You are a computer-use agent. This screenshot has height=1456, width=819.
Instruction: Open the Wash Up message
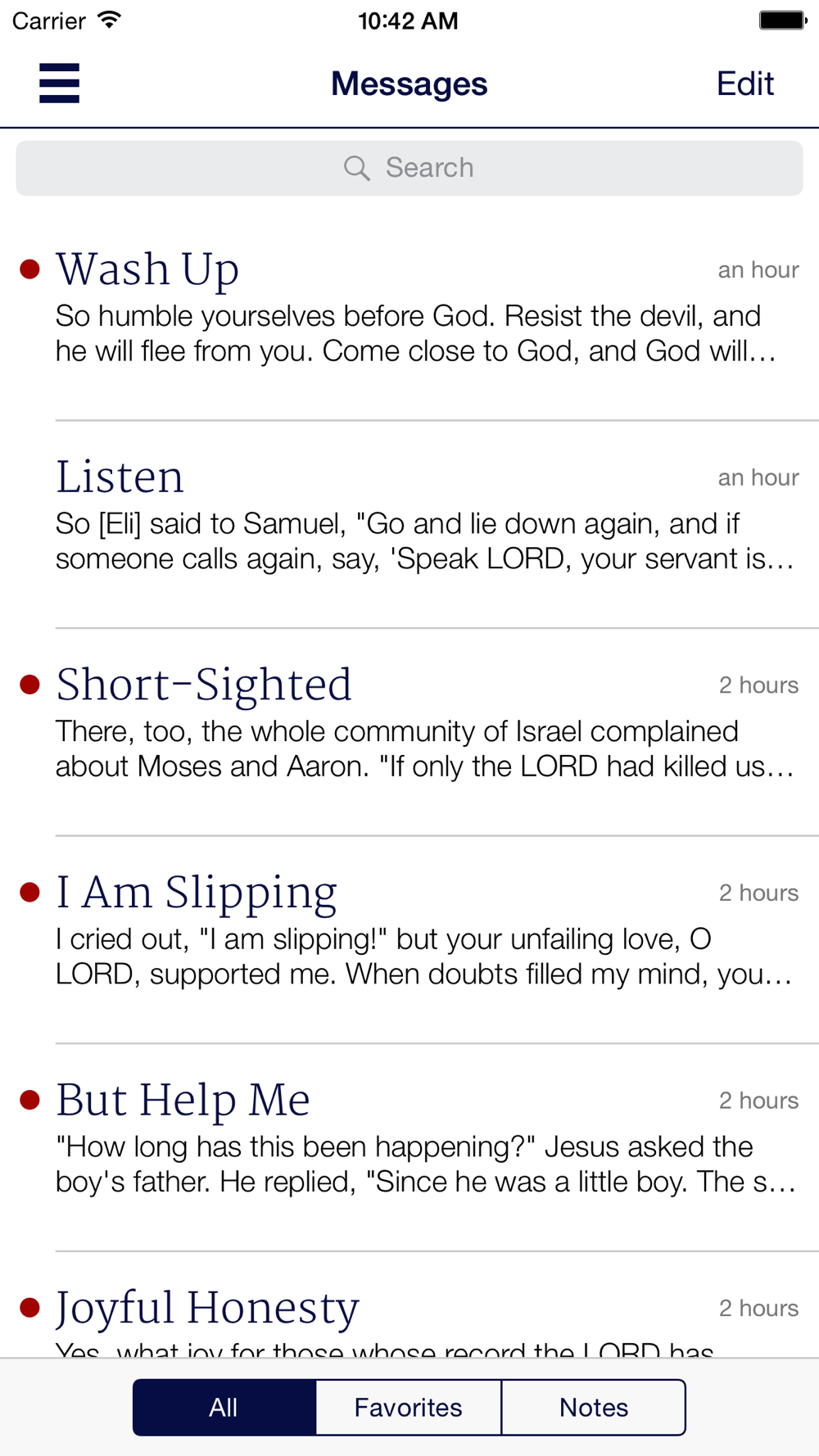pyautogui.click(x=409, y=317)
